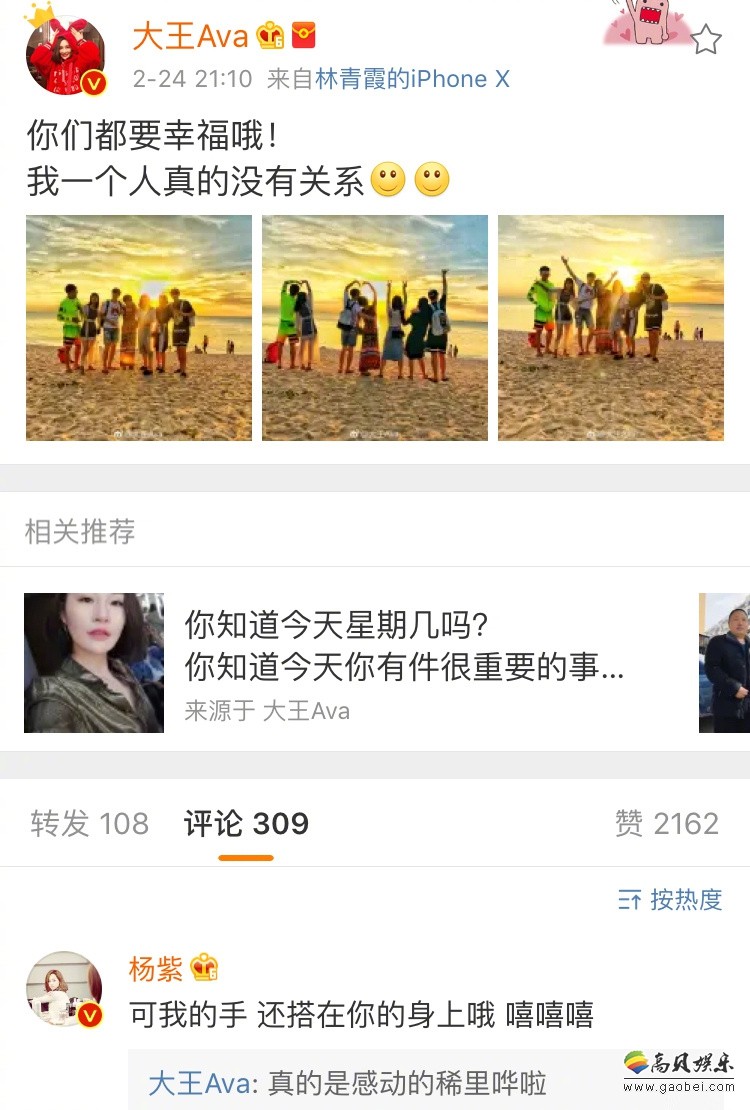
Task: Favorite this post with the star icon
Action: click(x=706, y=40)
